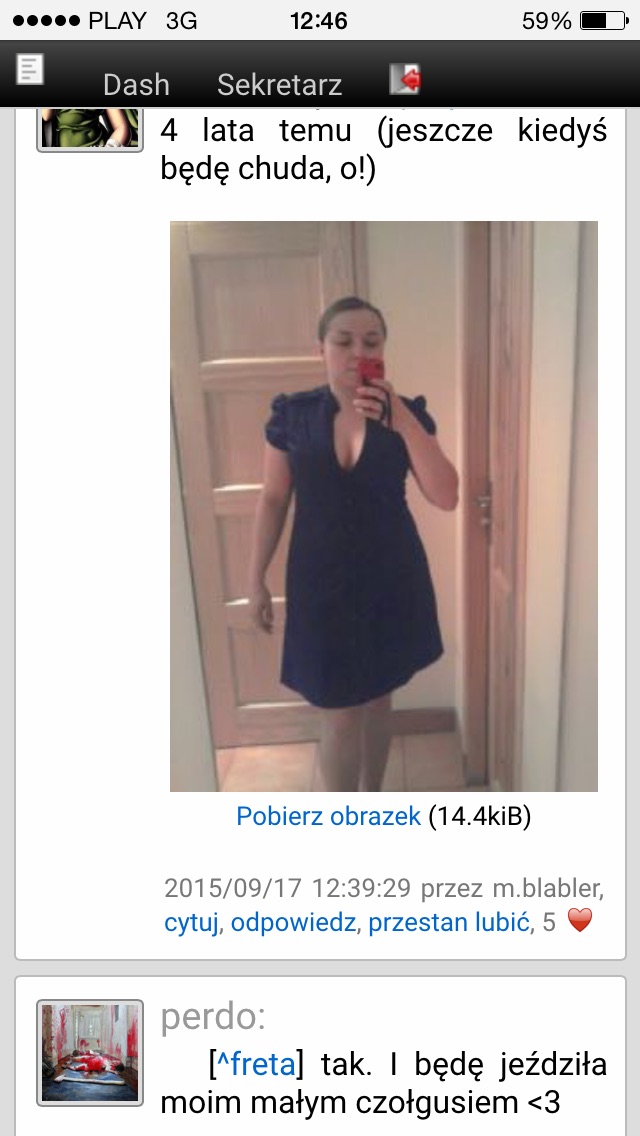Download the image via Pobierz obrazek
Viewport: 640px width, 1136px height.
[328, 816]
